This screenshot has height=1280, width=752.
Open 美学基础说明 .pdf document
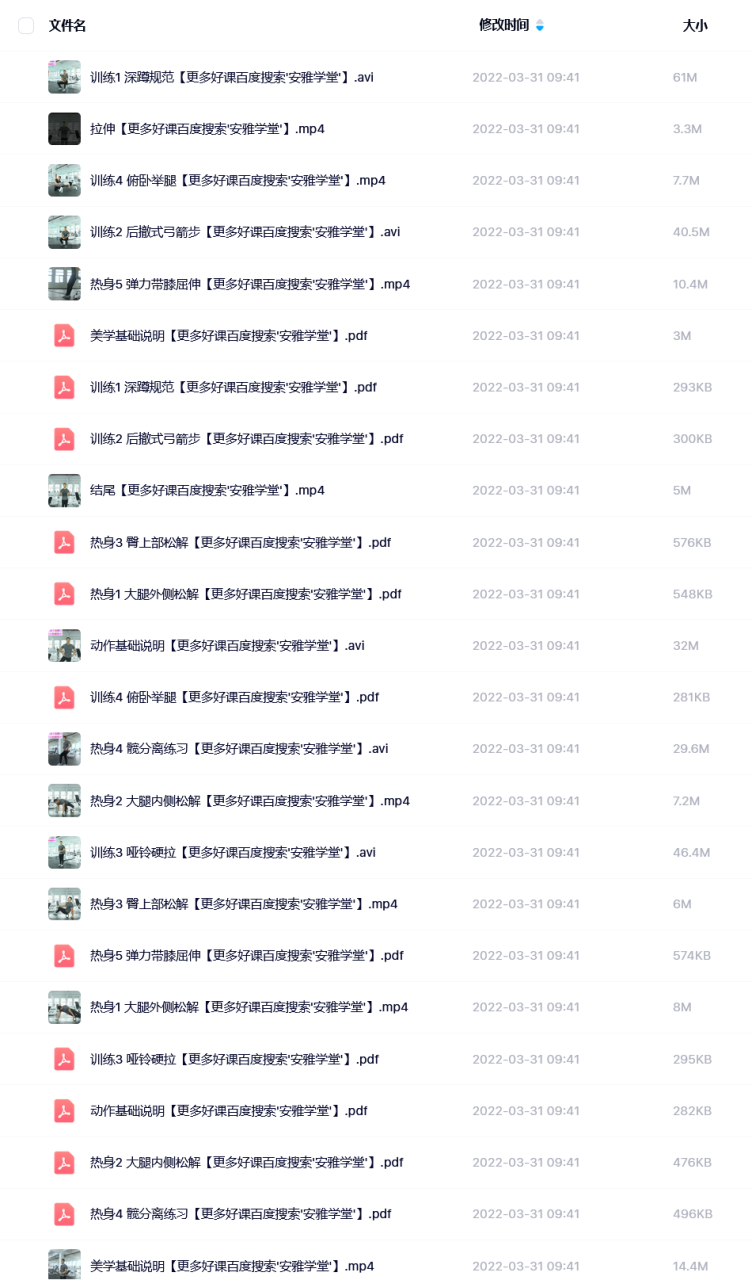(228, 336)
